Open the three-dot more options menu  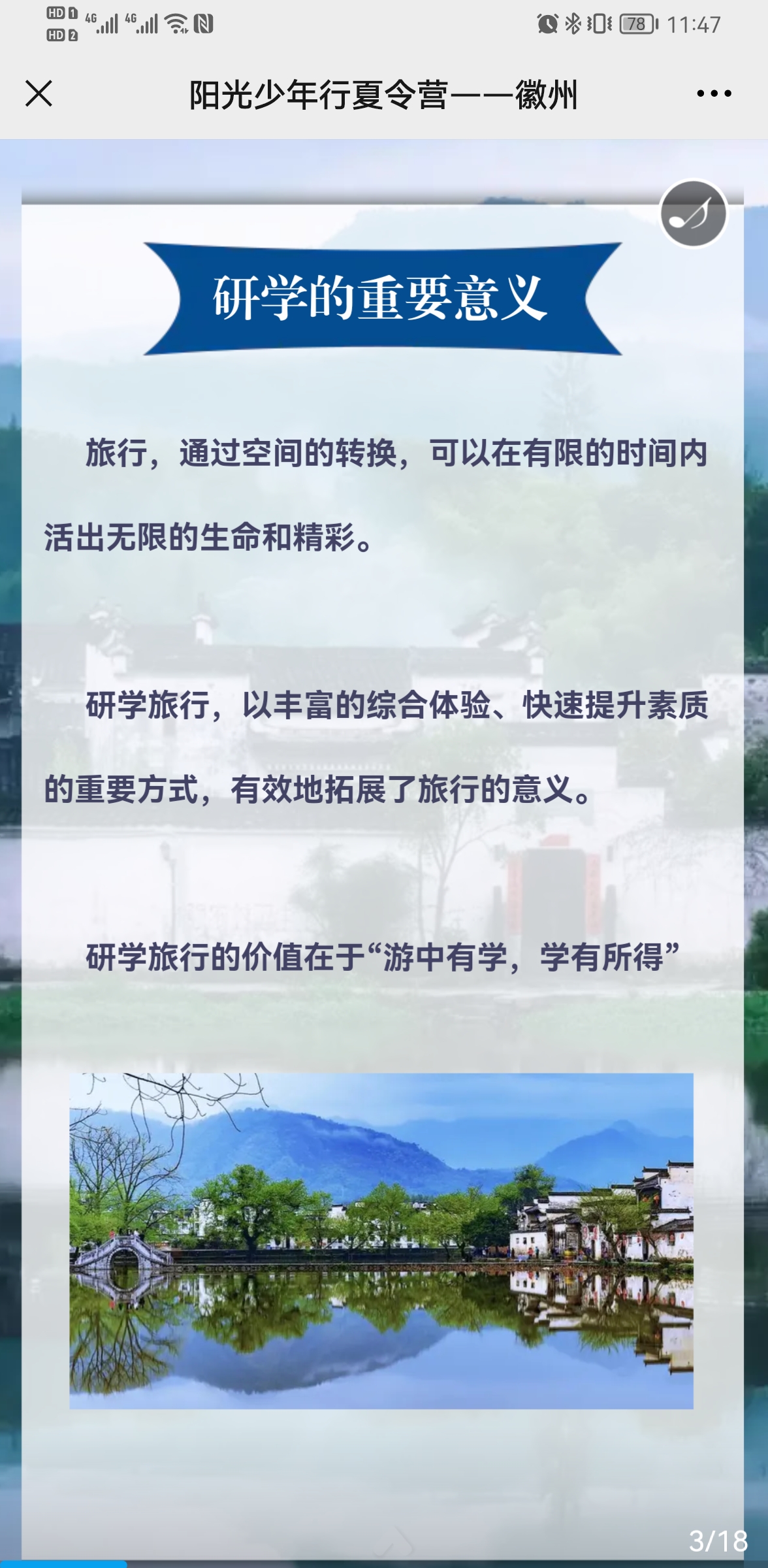pyautogui.click(x=714, y=93)
